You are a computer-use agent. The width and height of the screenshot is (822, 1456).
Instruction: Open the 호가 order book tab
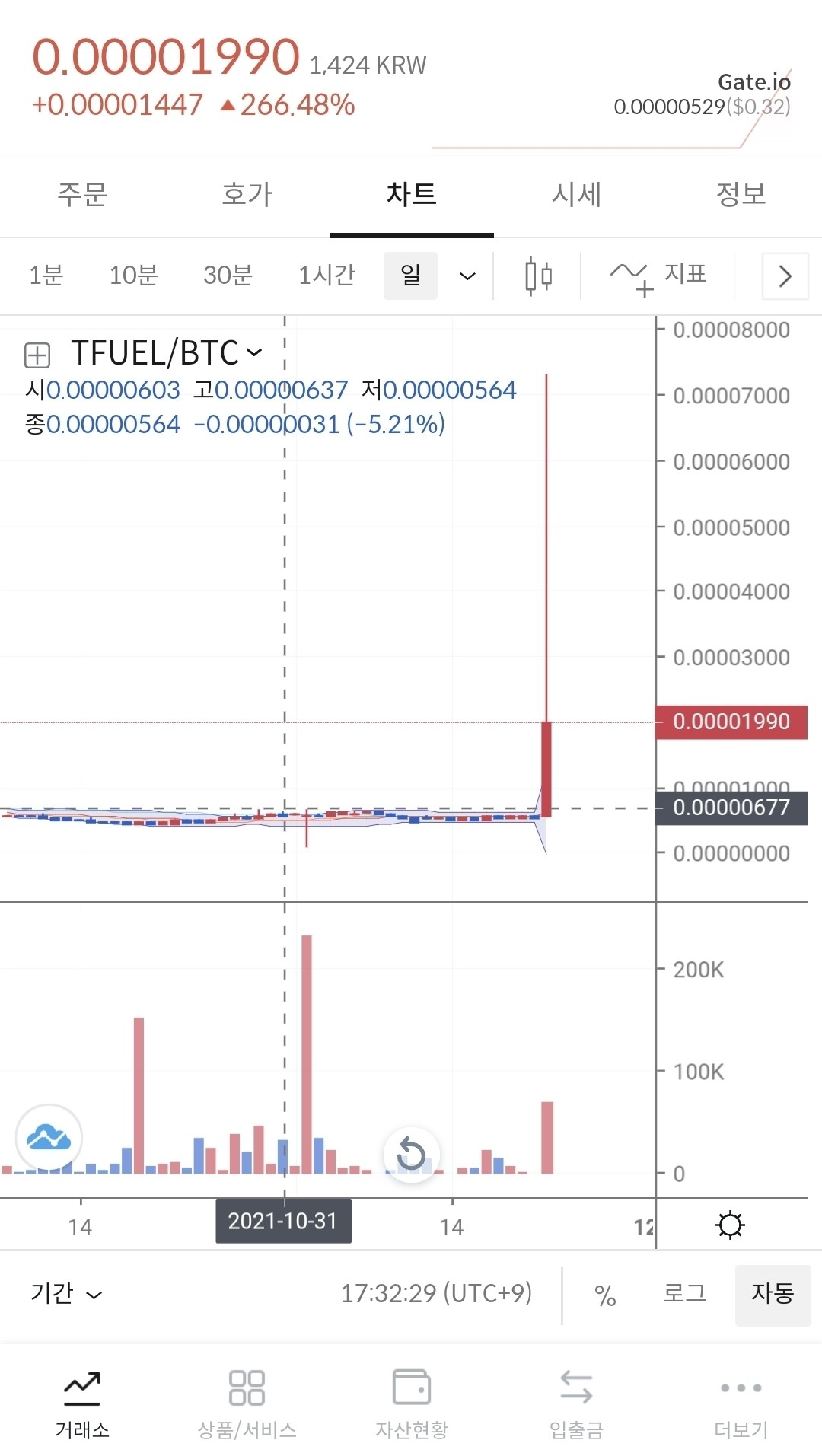pyautogui.click(x=247, y=195)
